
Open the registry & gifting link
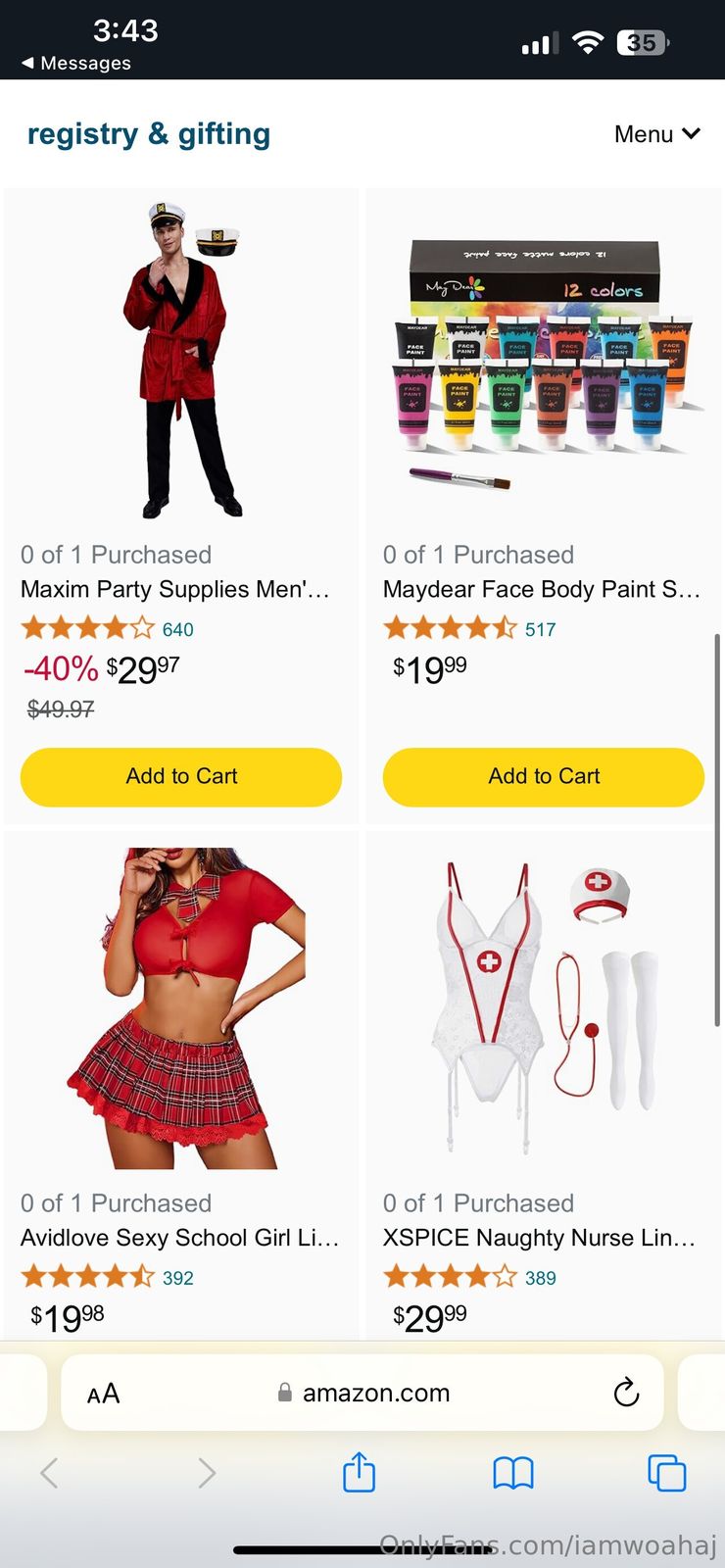click(x=149, y=134)
